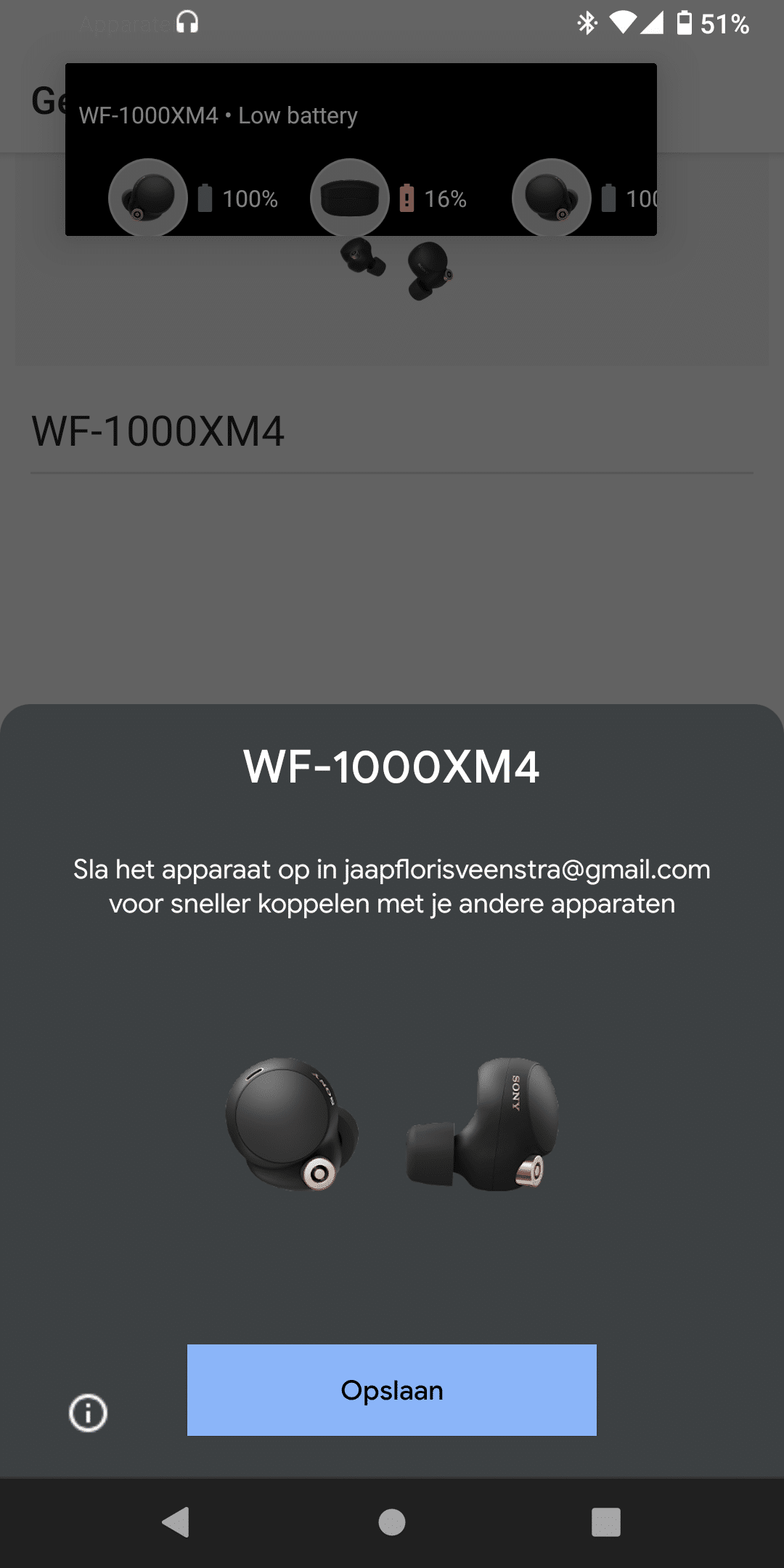This screenshot has height=1568, width=784.
Task: Open the info icon beside Opslaan
Action: click(x=88, y=1413)
